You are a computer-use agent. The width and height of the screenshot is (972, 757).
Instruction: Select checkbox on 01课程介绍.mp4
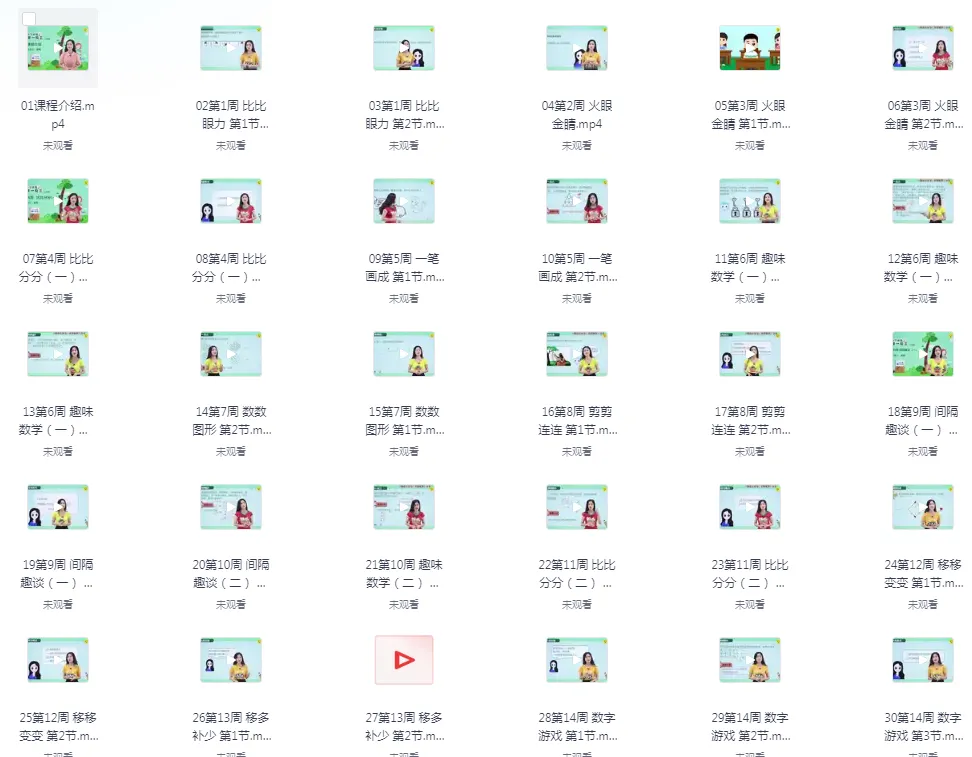pos(29,20)
